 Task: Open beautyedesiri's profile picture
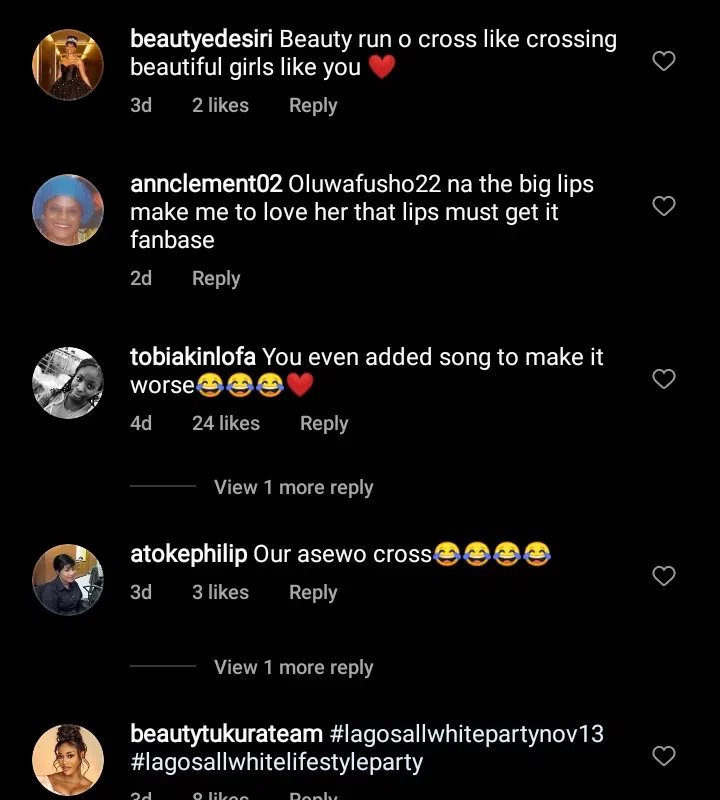(x=68, y=65)
